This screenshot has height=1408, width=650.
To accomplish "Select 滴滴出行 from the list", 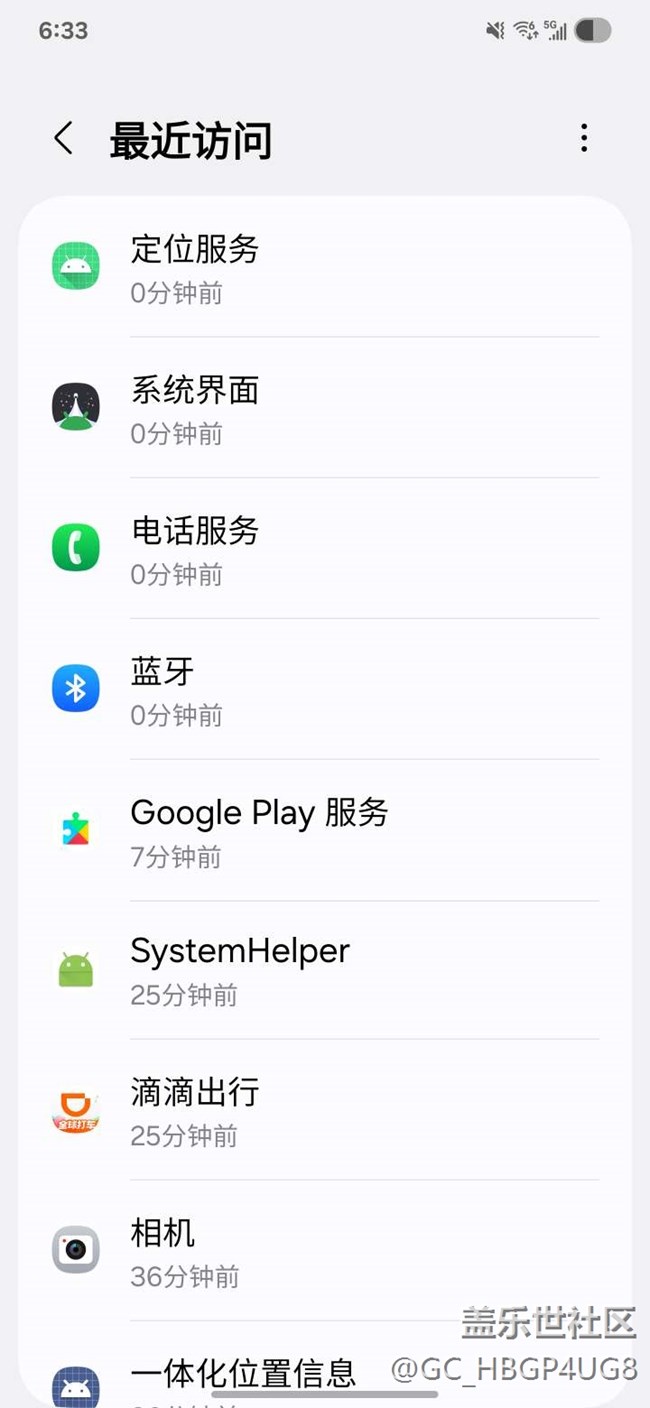I will click(x=325, y=1111).
